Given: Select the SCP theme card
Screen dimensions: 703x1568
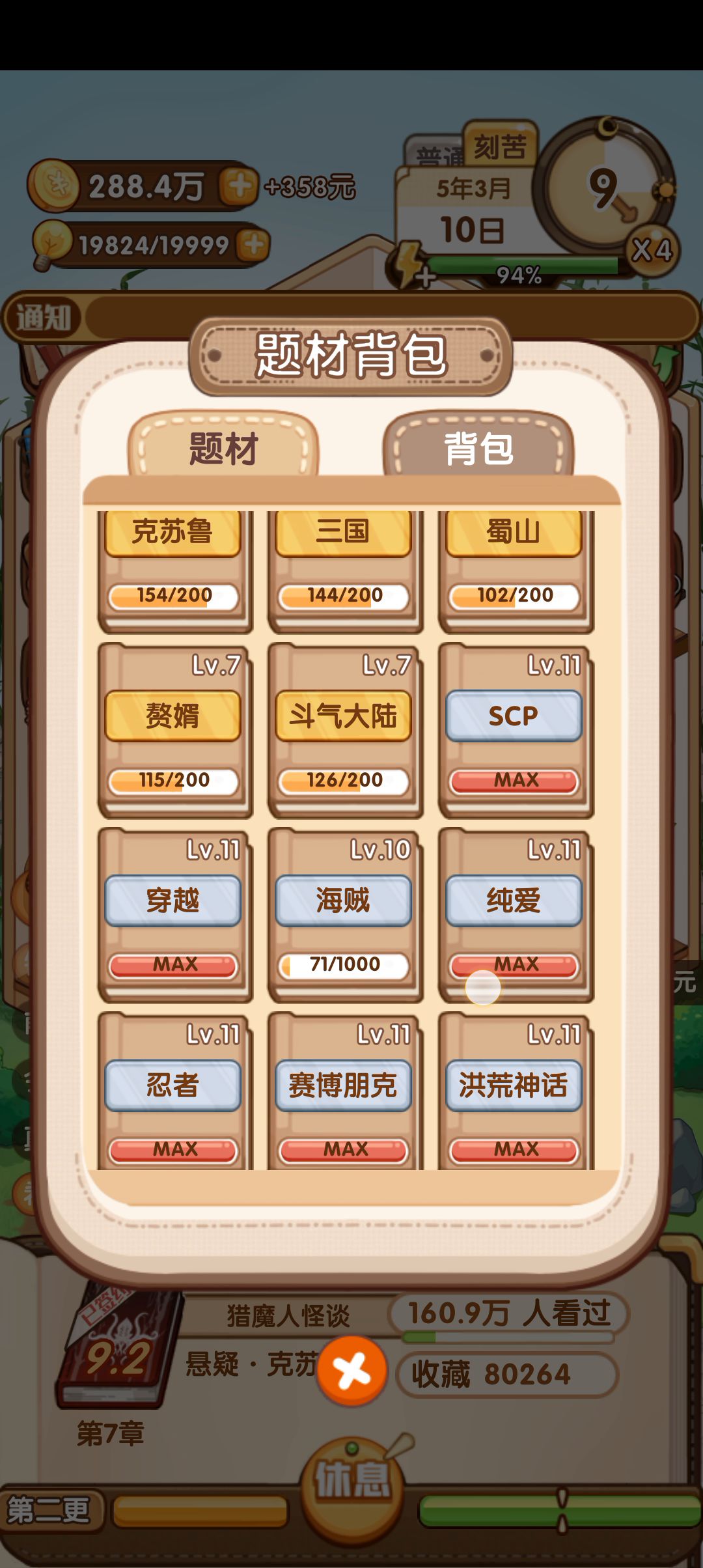Looking at the screenshot, I should pyautogui.click(x=514, y=731).
